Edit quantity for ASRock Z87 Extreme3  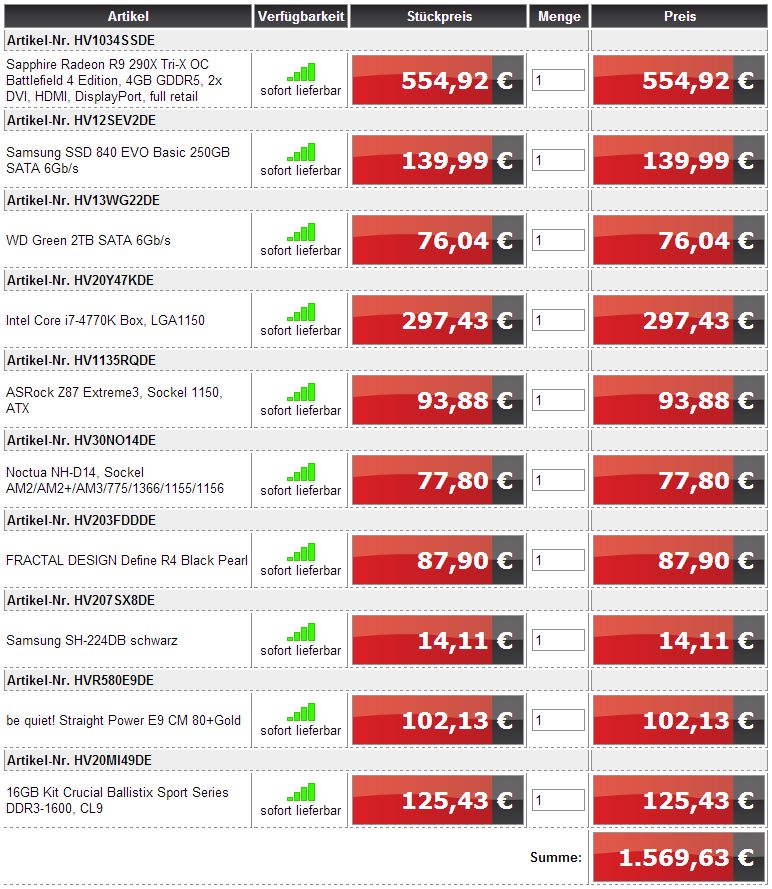pyautogui.click(x=558, y=400)
